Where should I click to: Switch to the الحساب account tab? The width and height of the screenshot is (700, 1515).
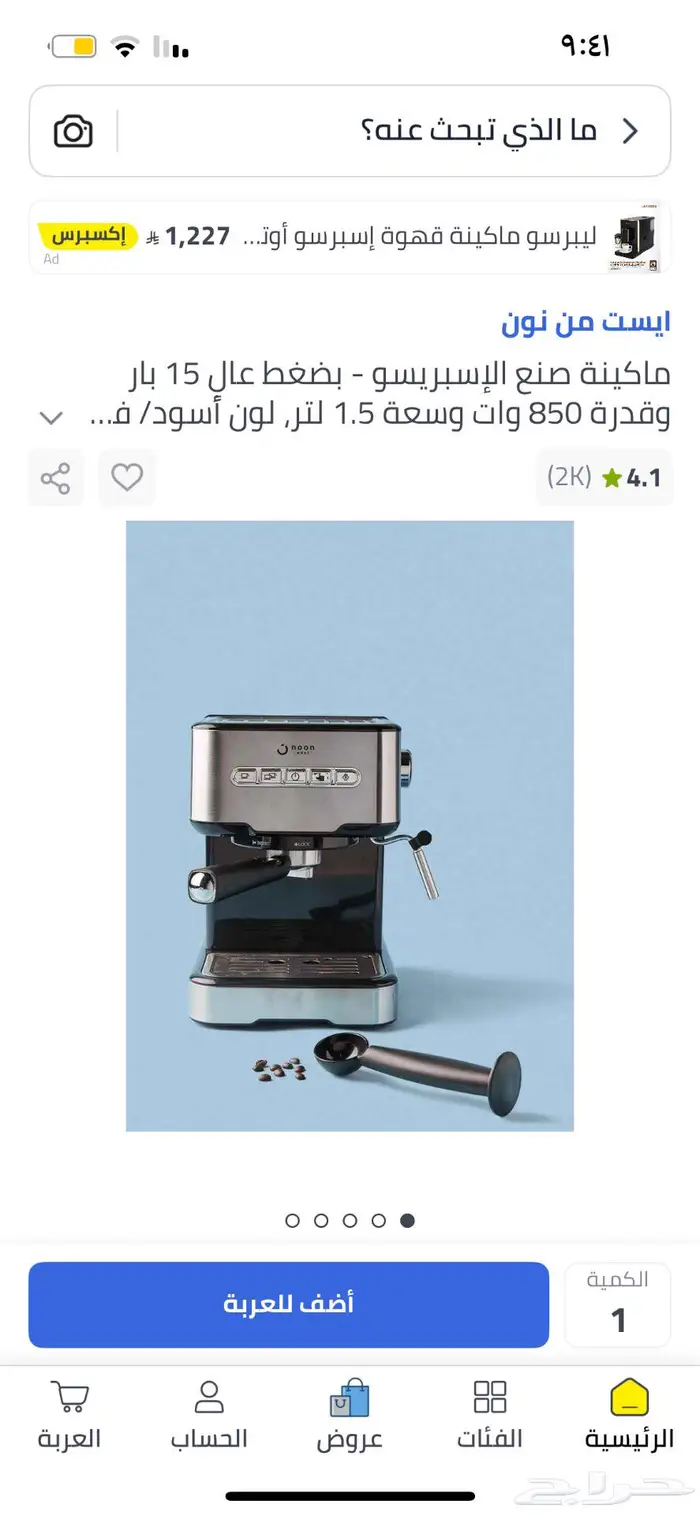(209, 1415)
